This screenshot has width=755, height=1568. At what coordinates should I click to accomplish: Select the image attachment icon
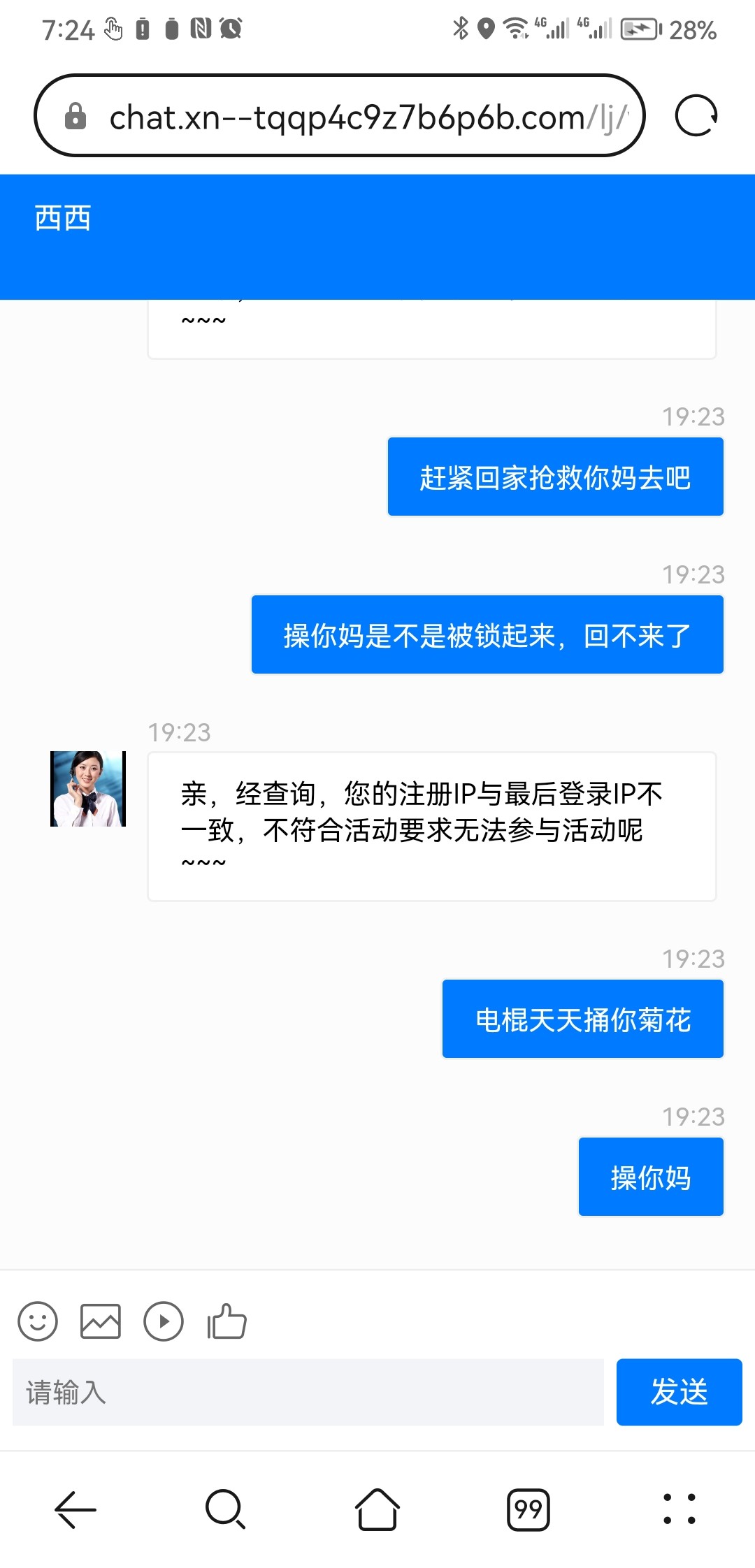(x=101, y=1321)
